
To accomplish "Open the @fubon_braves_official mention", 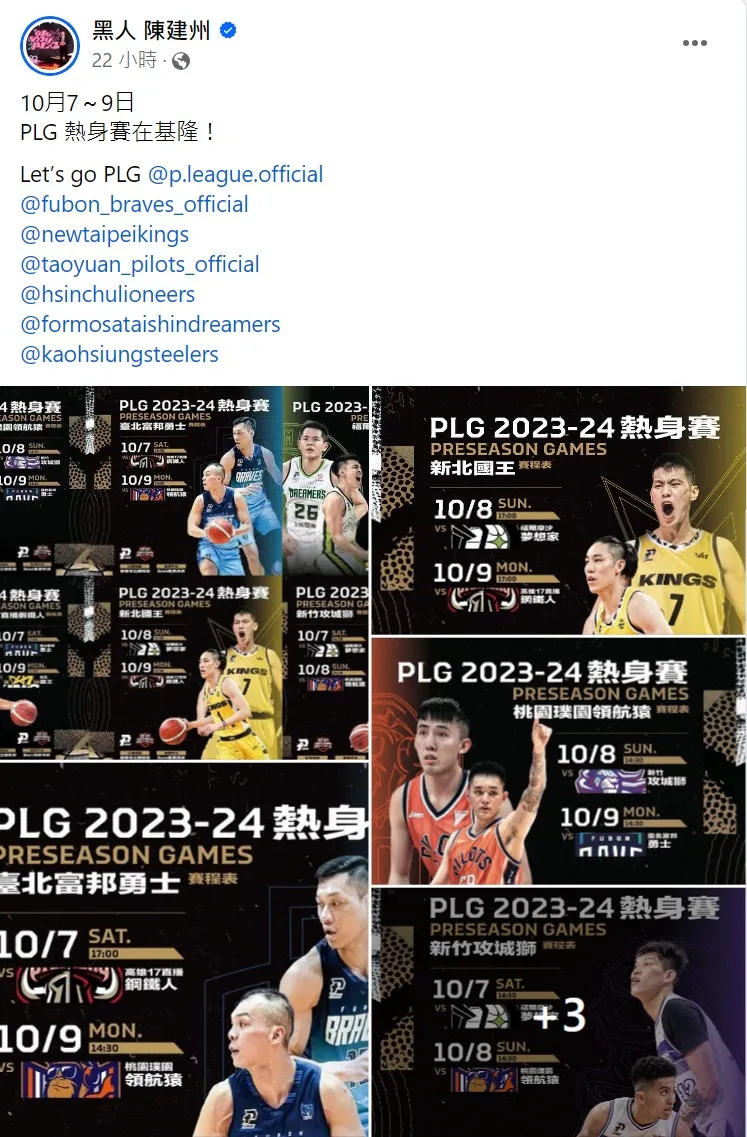I will coord(134,204).
